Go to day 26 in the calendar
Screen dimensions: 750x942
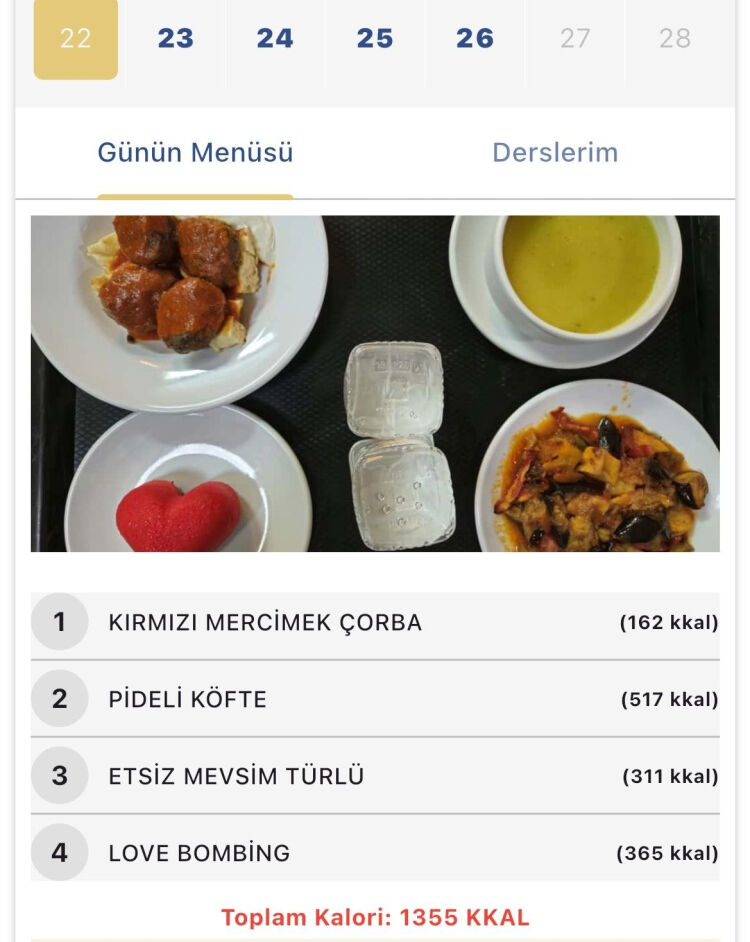pos(475,39)
